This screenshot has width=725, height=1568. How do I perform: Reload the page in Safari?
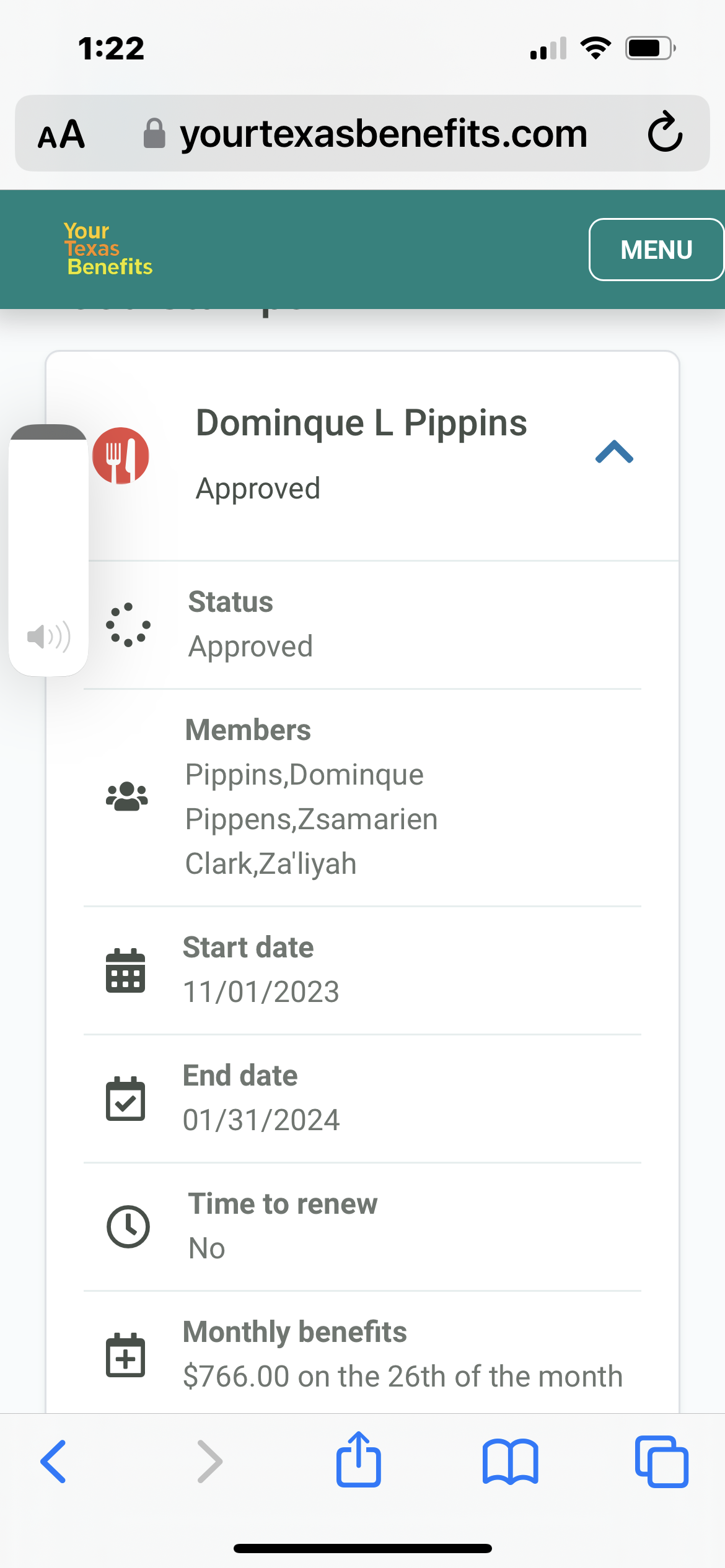click(x=665, y=132)
